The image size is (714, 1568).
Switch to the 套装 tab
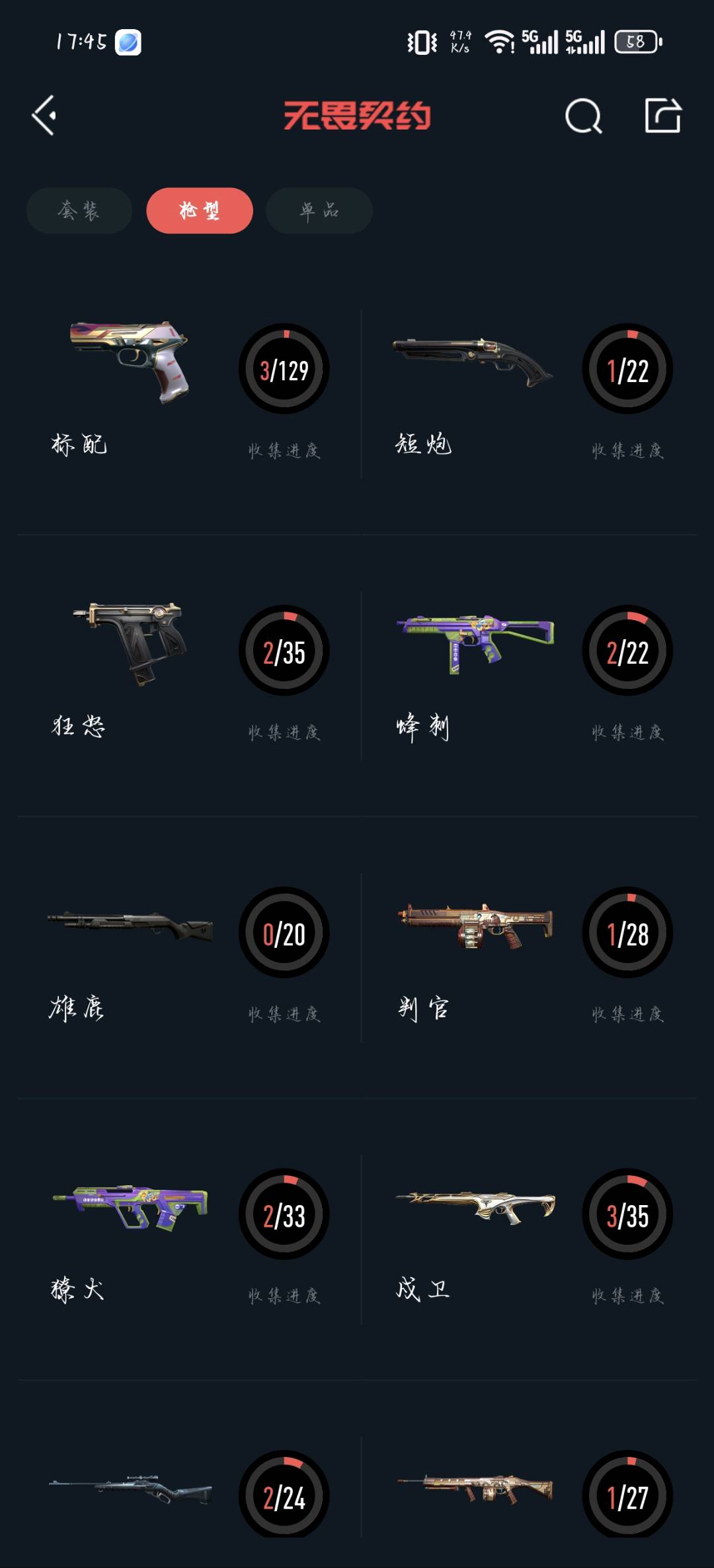coord(79,210)
